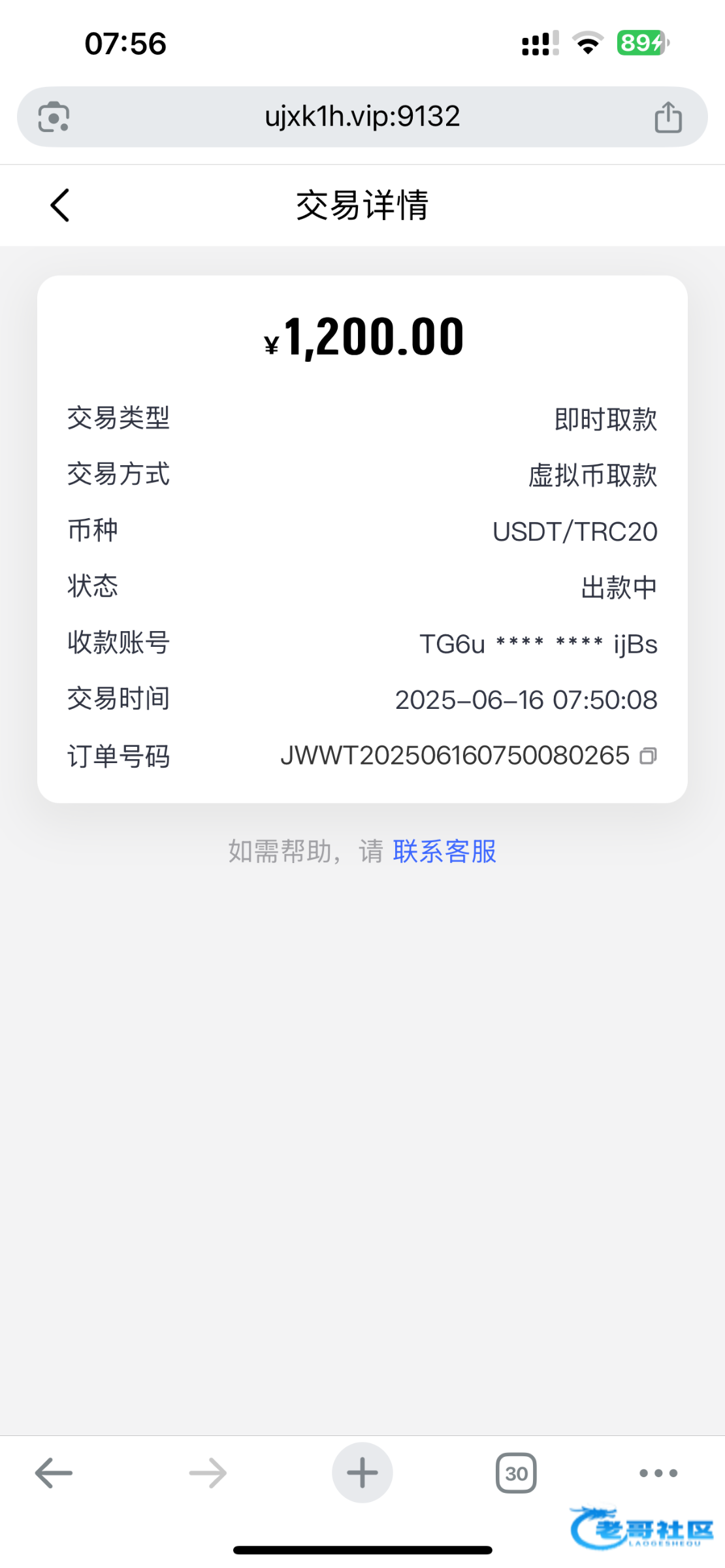Share the page via the share icon
This screenshot has height=1568, width=725.
pos(668,117)
